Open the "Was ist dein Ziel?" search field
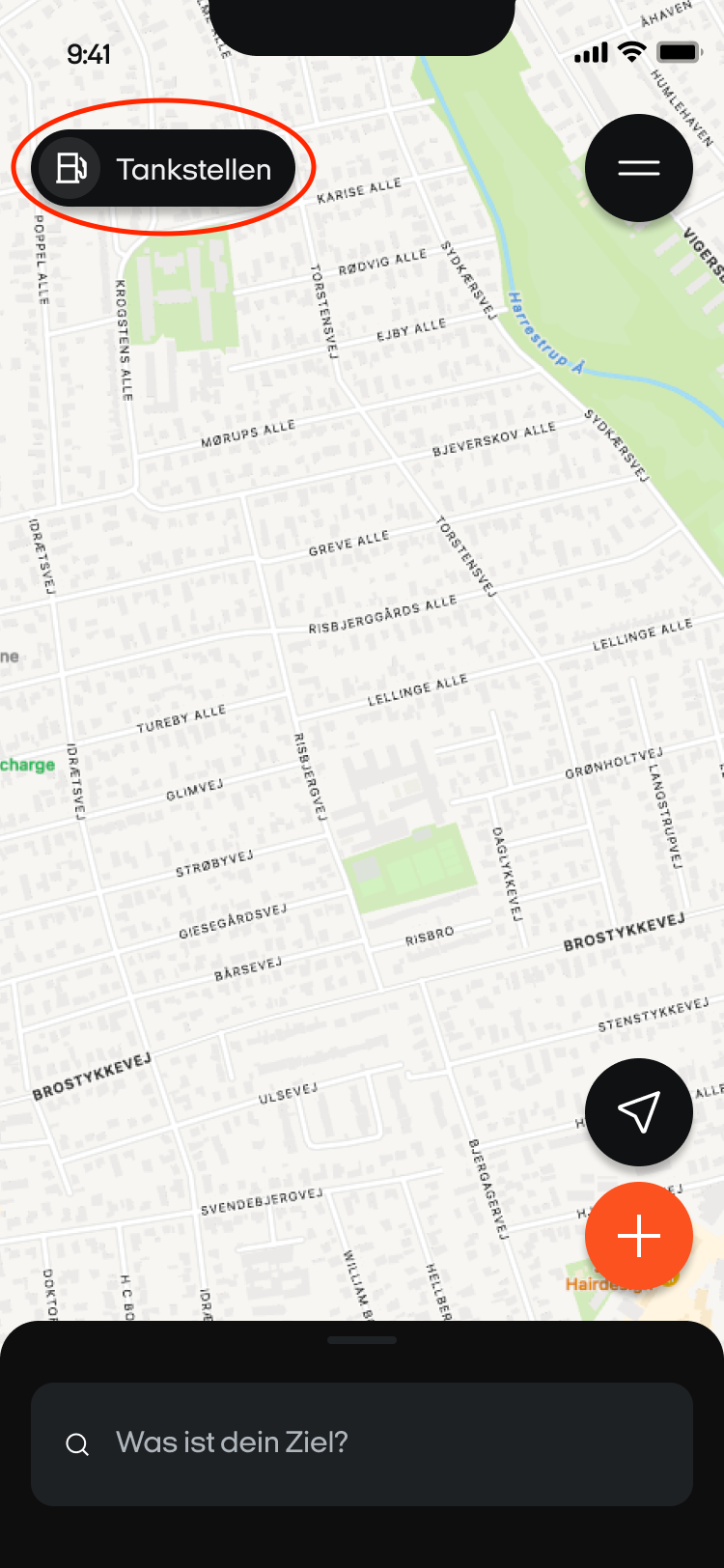The width and height of the screenshot is (724, 1568). click(362, 1443)
